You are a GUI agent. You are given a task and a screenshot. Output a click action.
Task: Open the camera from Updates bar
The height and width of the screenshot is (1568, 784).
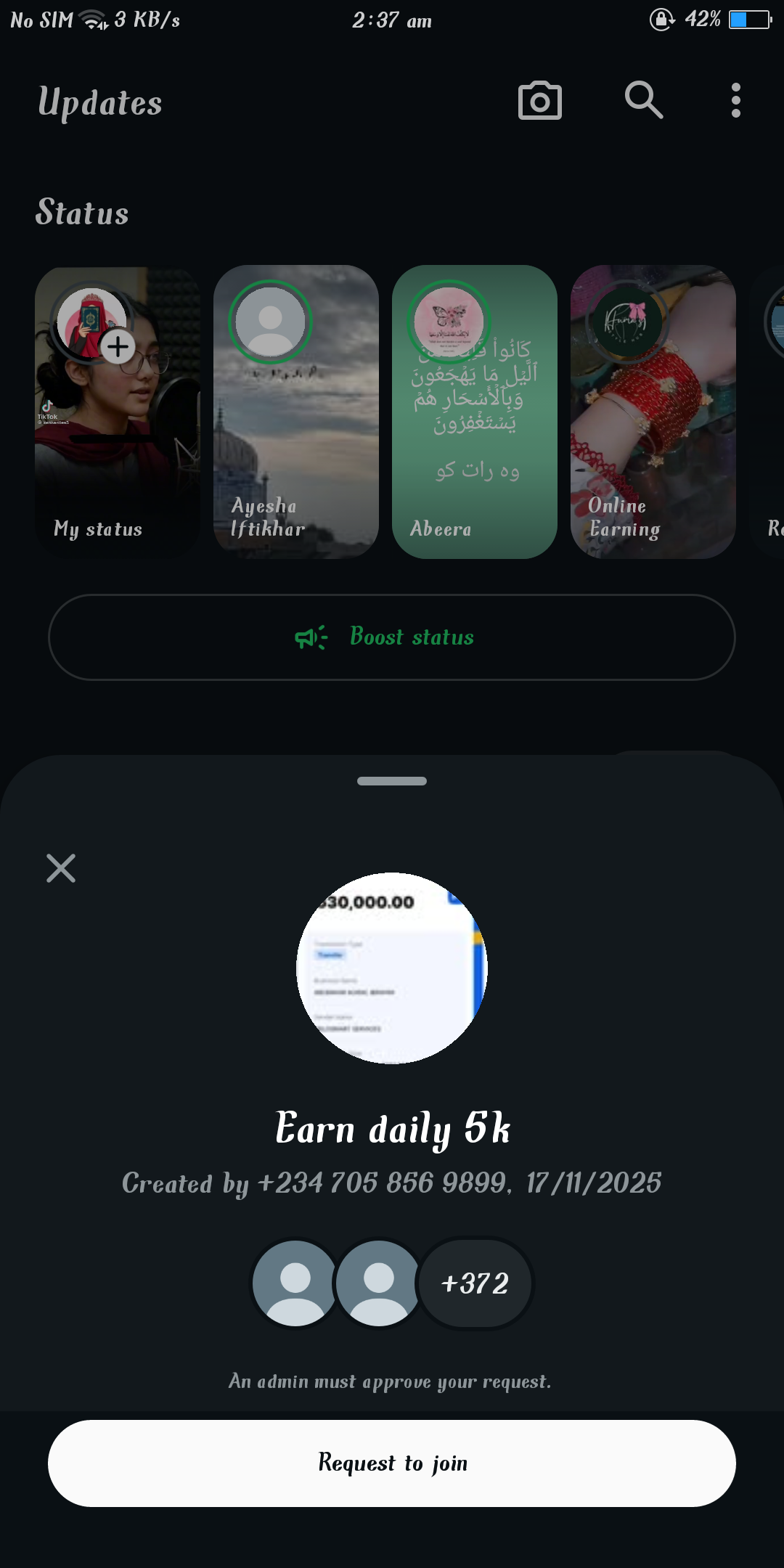click(x=539, y=101)
